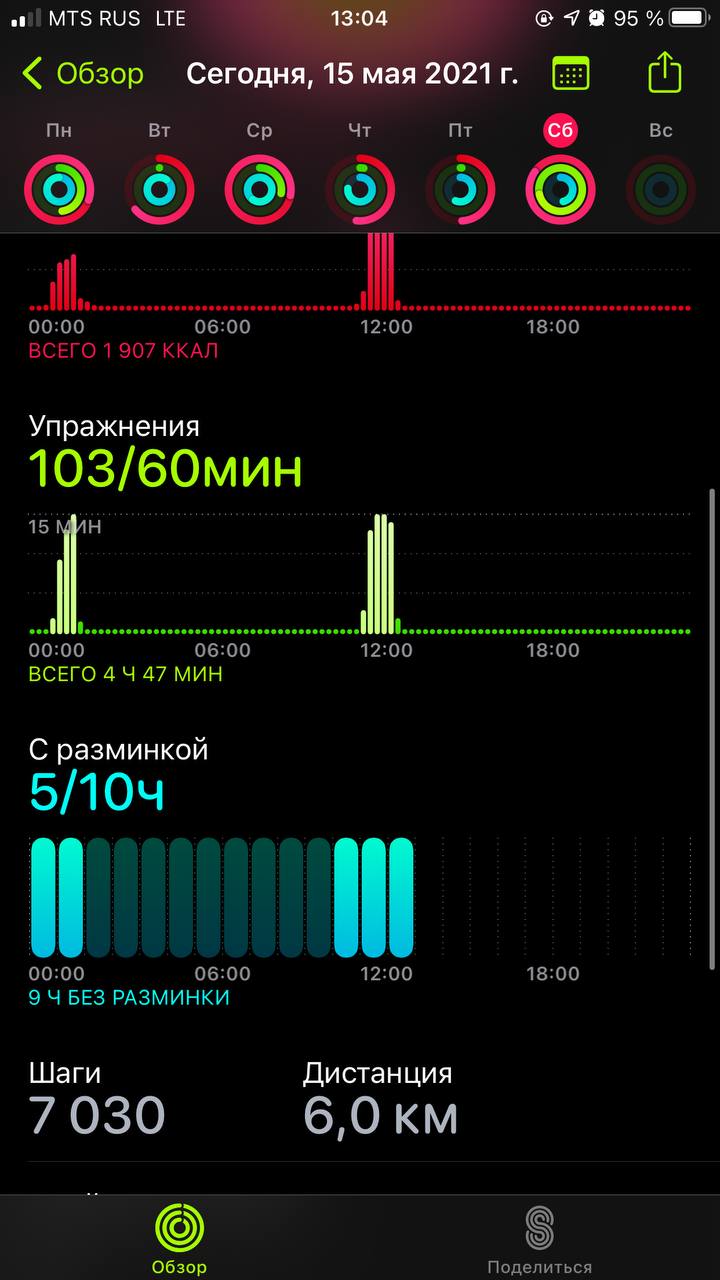Select Thursday (Чт) activity rings
Image resolution: width=720 pixels, height=1280 pixels.
coord(360,189)
